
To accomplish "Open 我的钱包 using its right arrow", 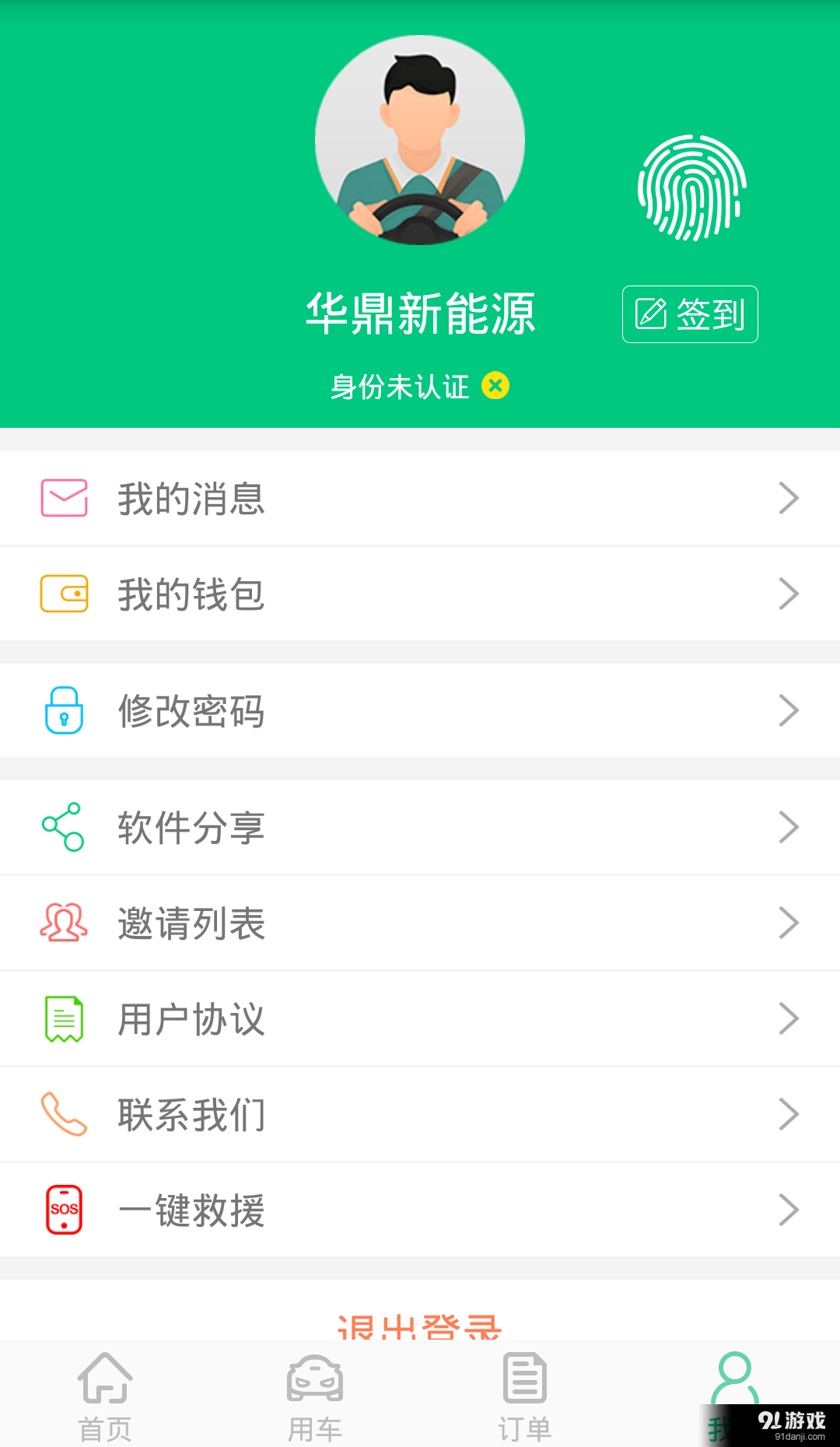I will (789, 594).
